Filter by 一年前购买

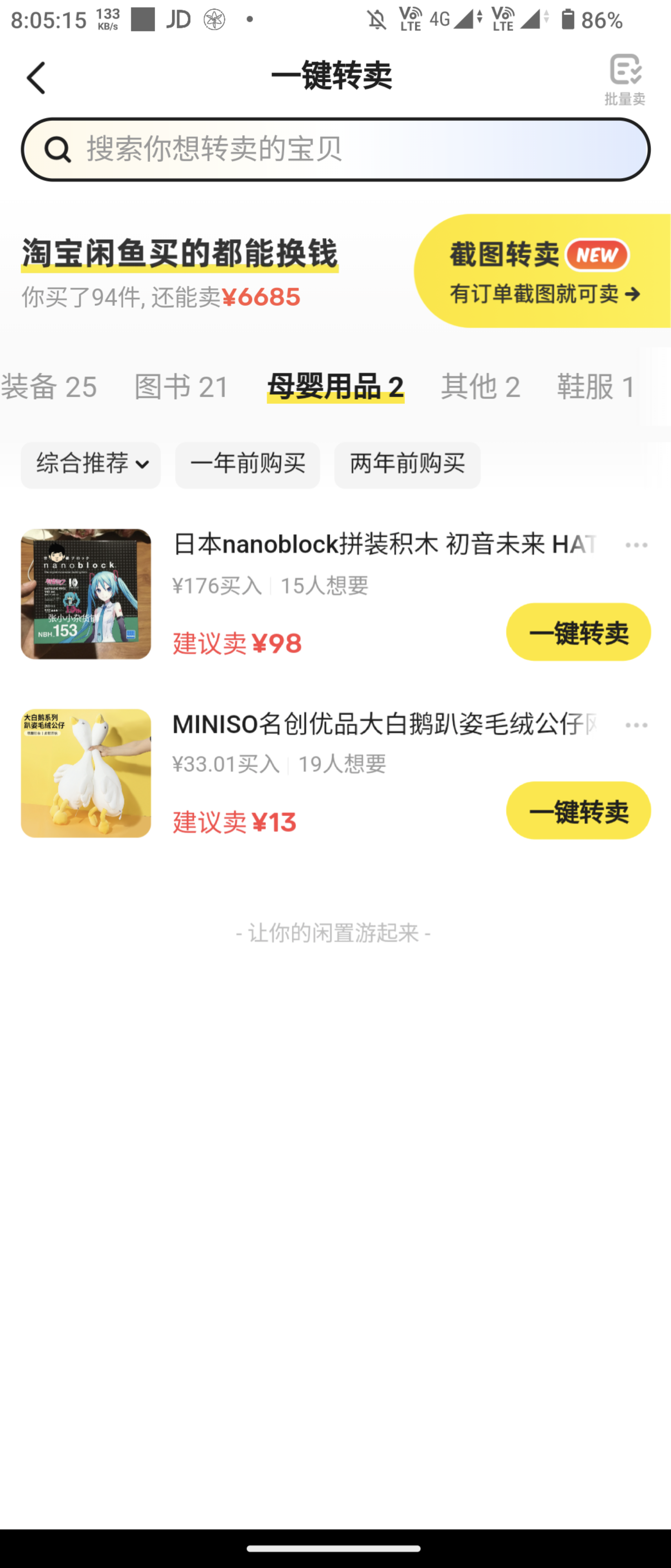247,465
